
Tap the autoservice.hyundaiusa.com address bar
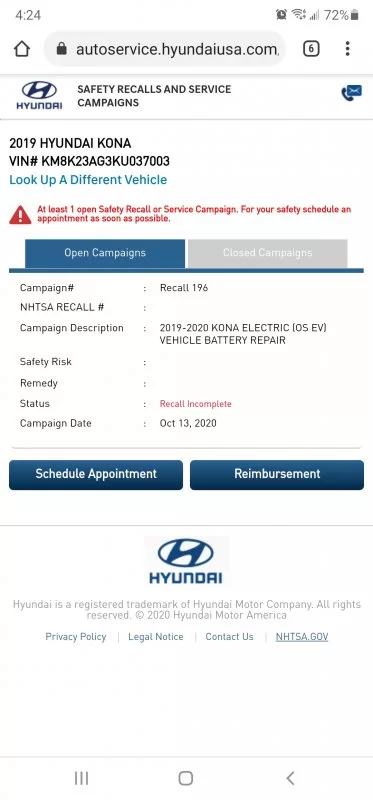click(164, 49)
